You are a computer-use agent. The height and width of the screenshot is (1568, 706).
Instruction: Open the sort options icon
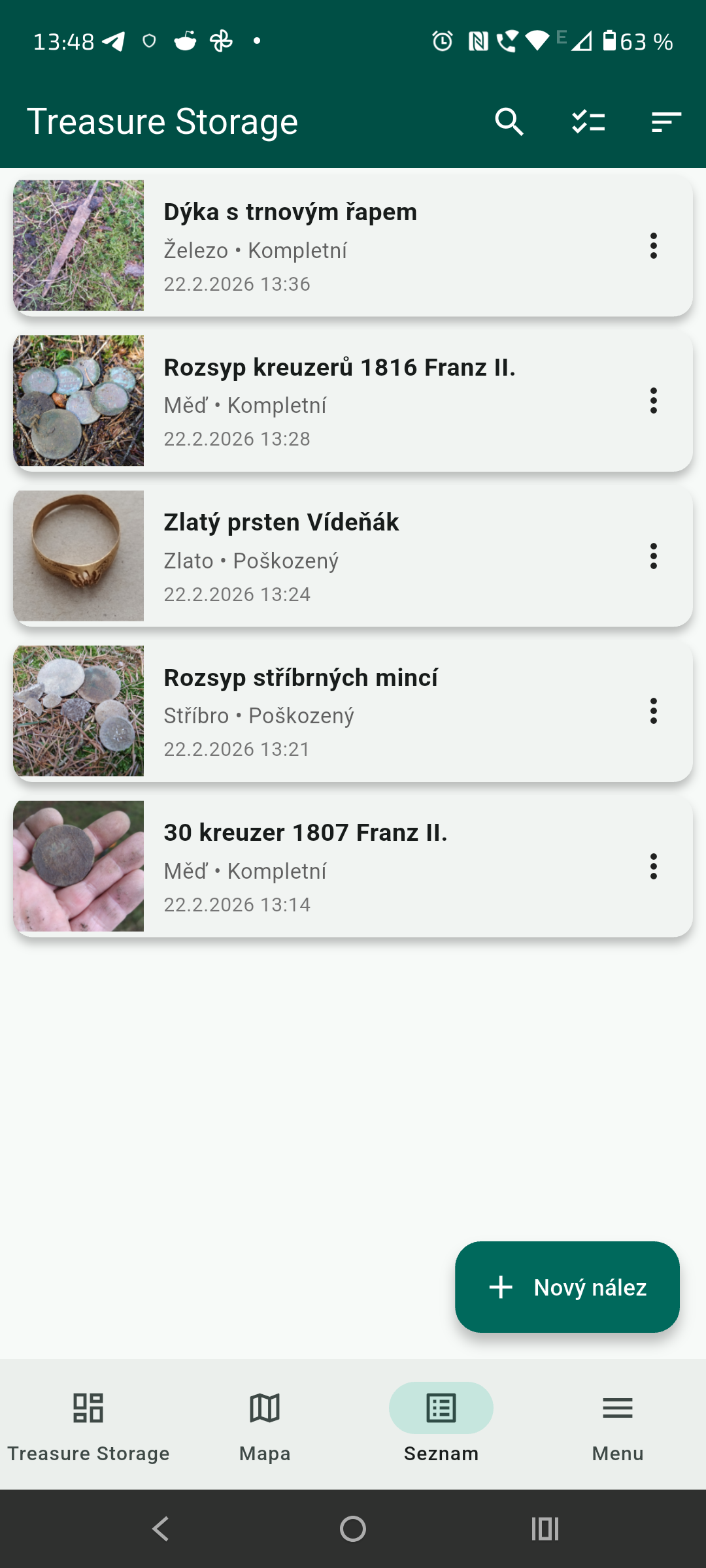665,122
